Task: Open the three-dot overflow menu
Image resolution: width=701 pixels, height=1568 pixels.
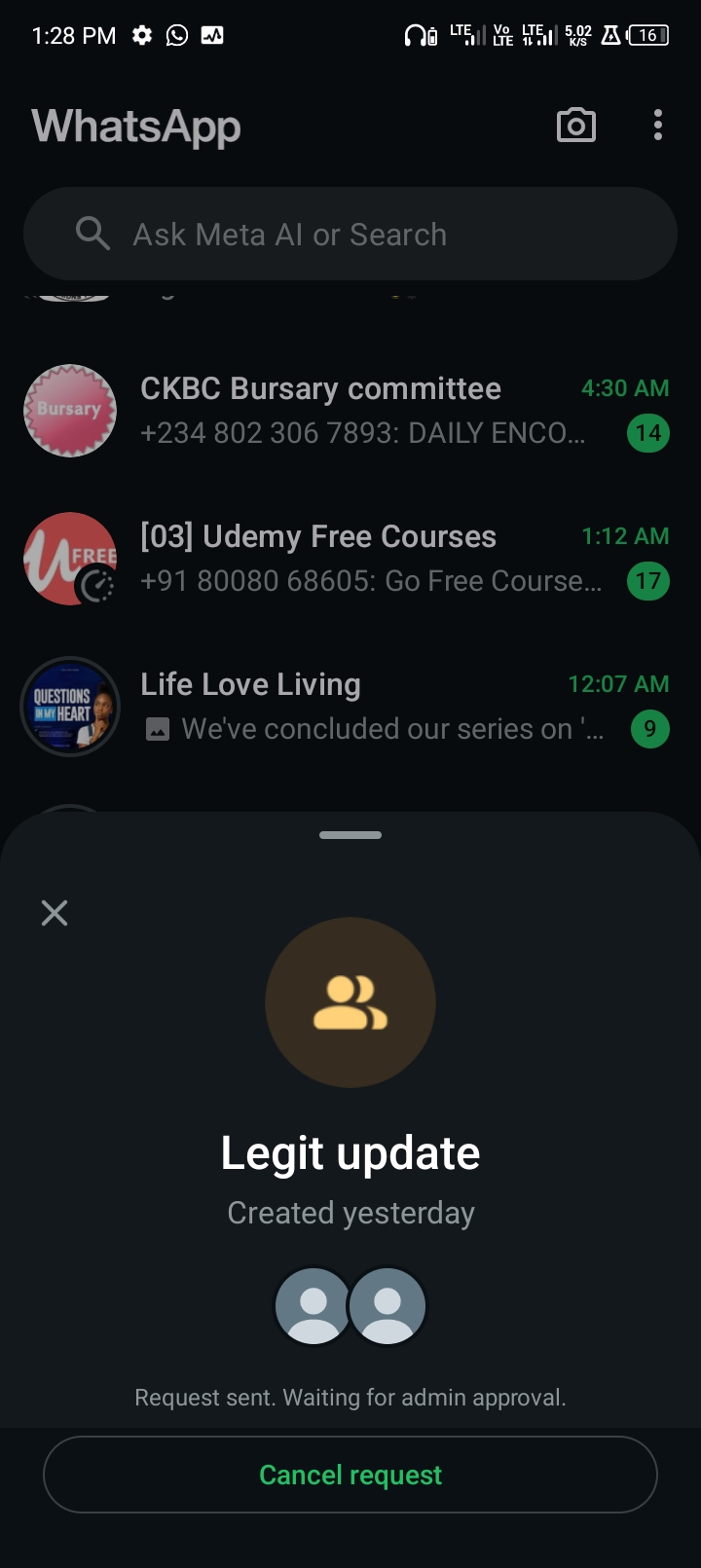Action: (x=658, y=126)
